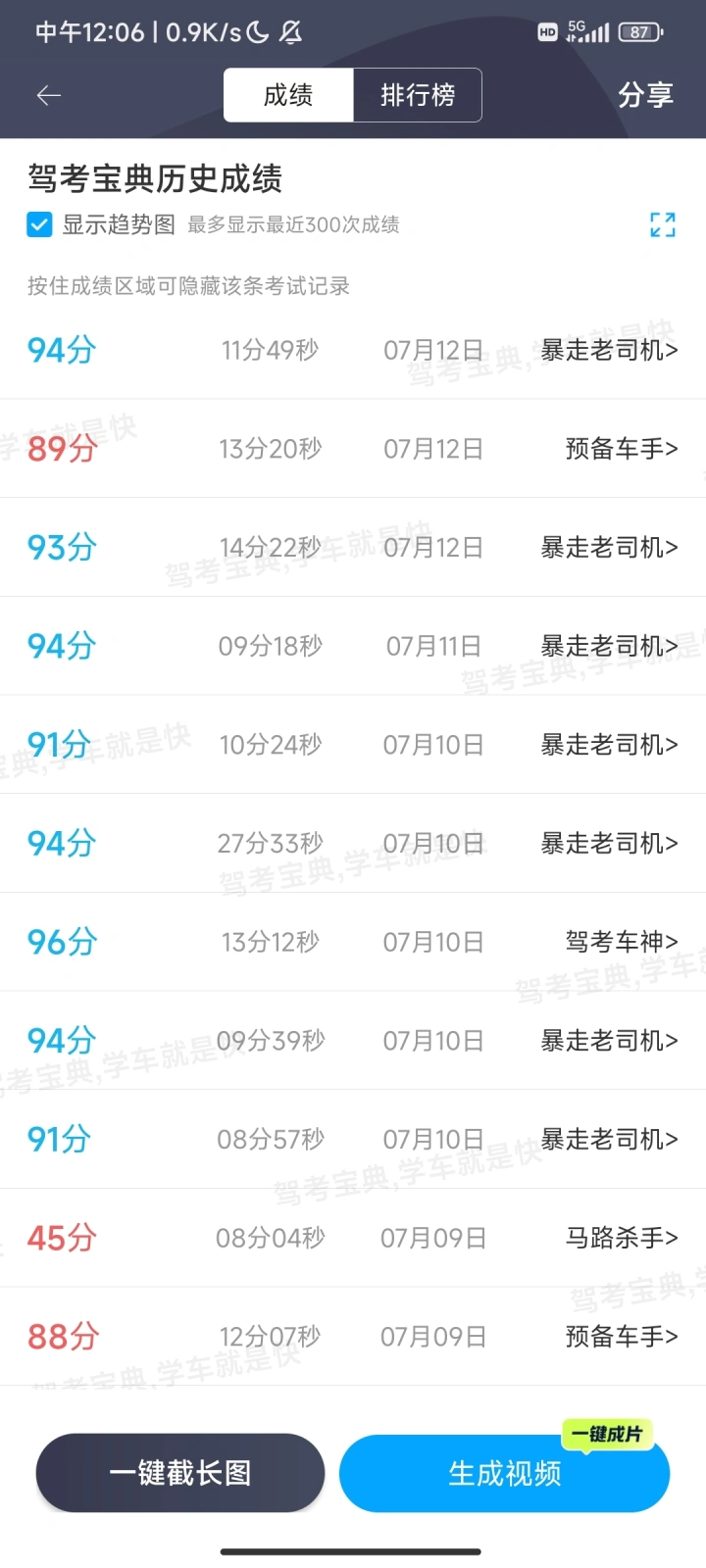Open the 94分 record taking 11分49秒

coord(353,350)
